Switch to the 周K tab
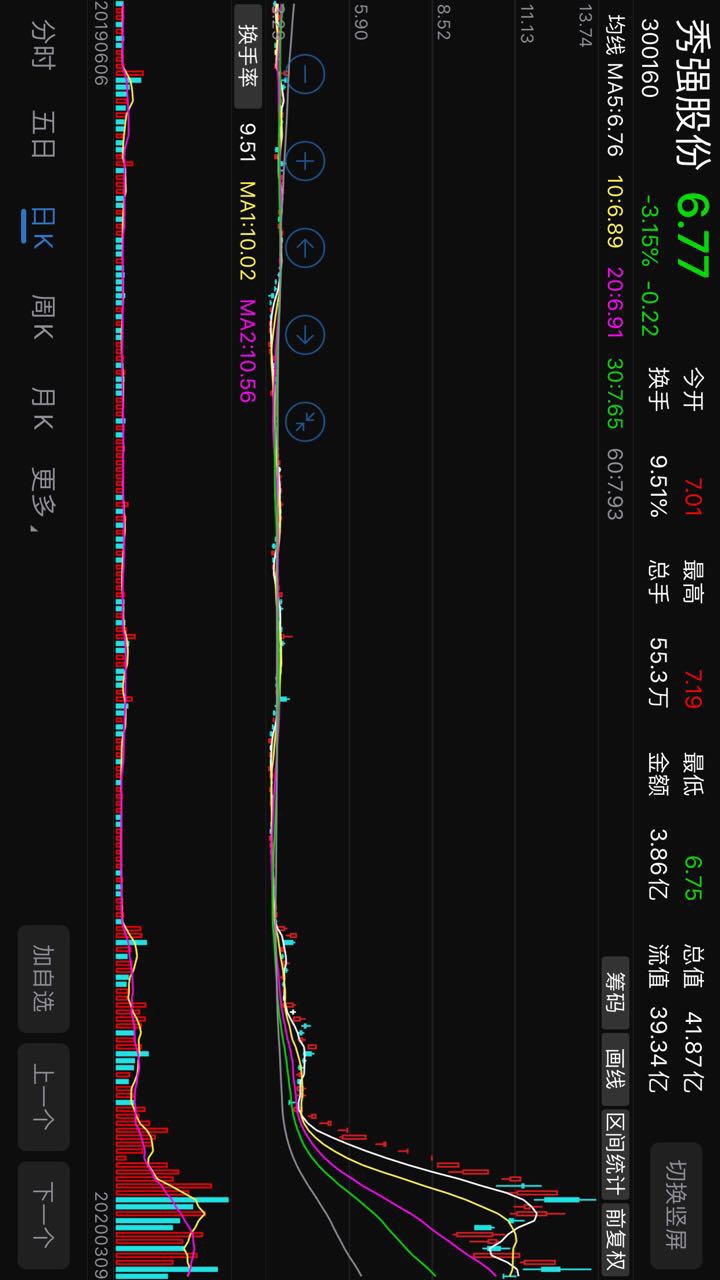This screenshot has width=720, height=1280. (x=43, y=317)
